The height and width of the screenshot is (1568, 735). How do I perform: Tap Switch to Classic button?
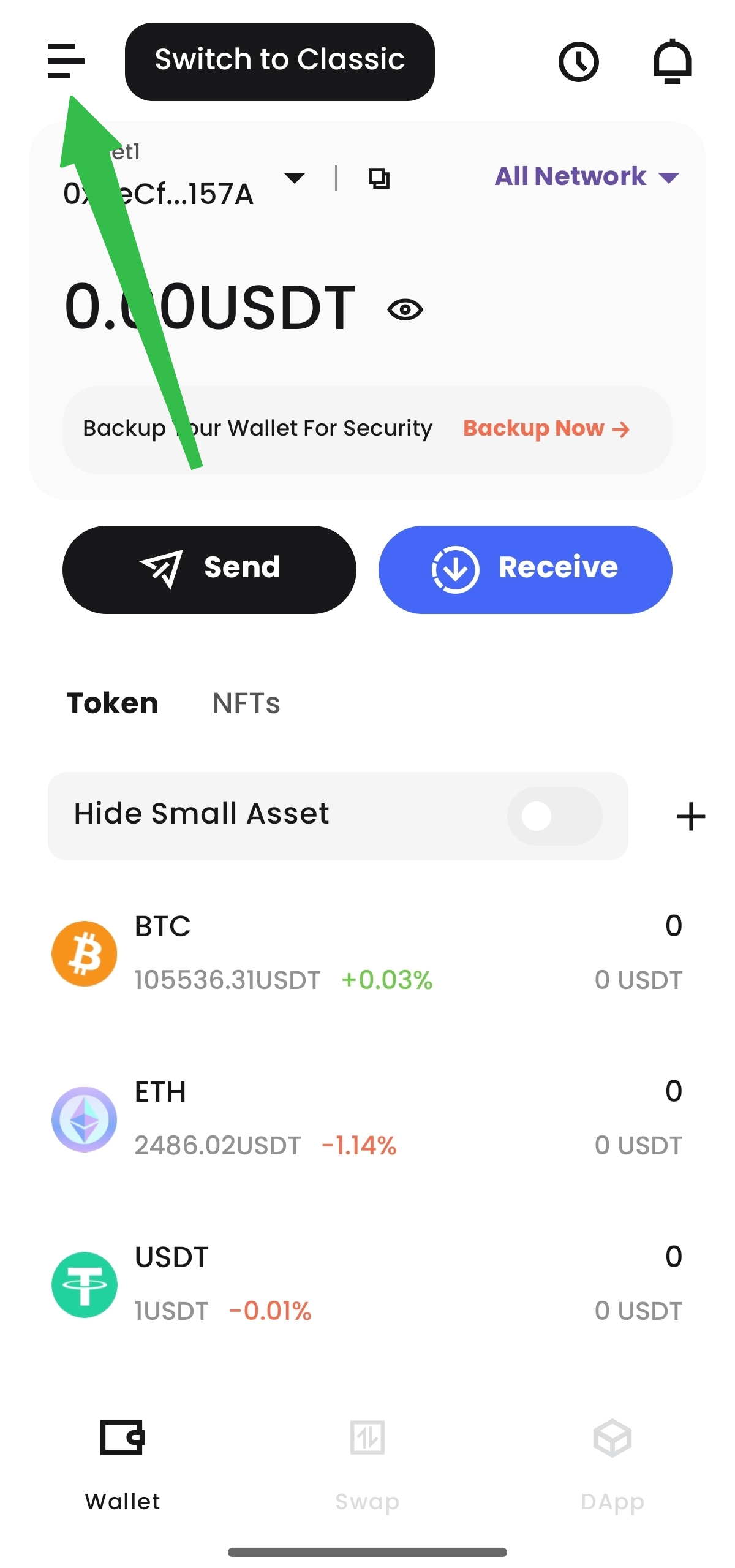pyautogui.click(x=279, y=61)
